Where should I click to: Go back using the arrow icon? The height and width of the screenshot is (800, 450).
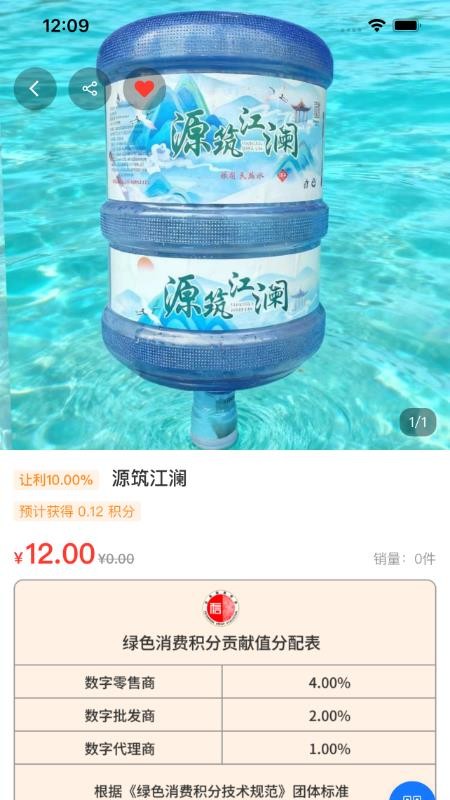[x=35, y=89]
